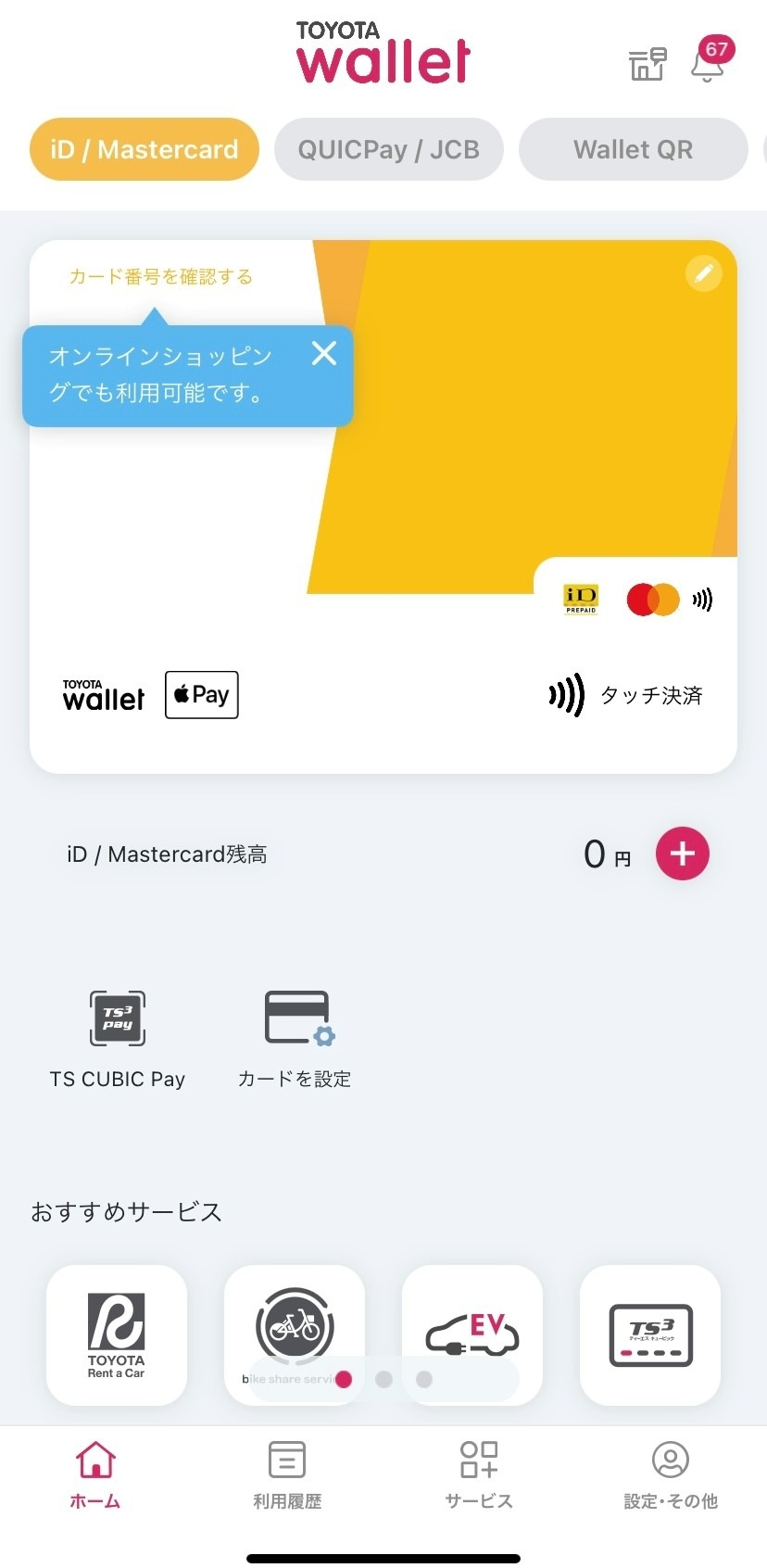The height and width of the screenshot is (1568, 767).
Task: Add balance with the plus button
Action: click(683, 854)
